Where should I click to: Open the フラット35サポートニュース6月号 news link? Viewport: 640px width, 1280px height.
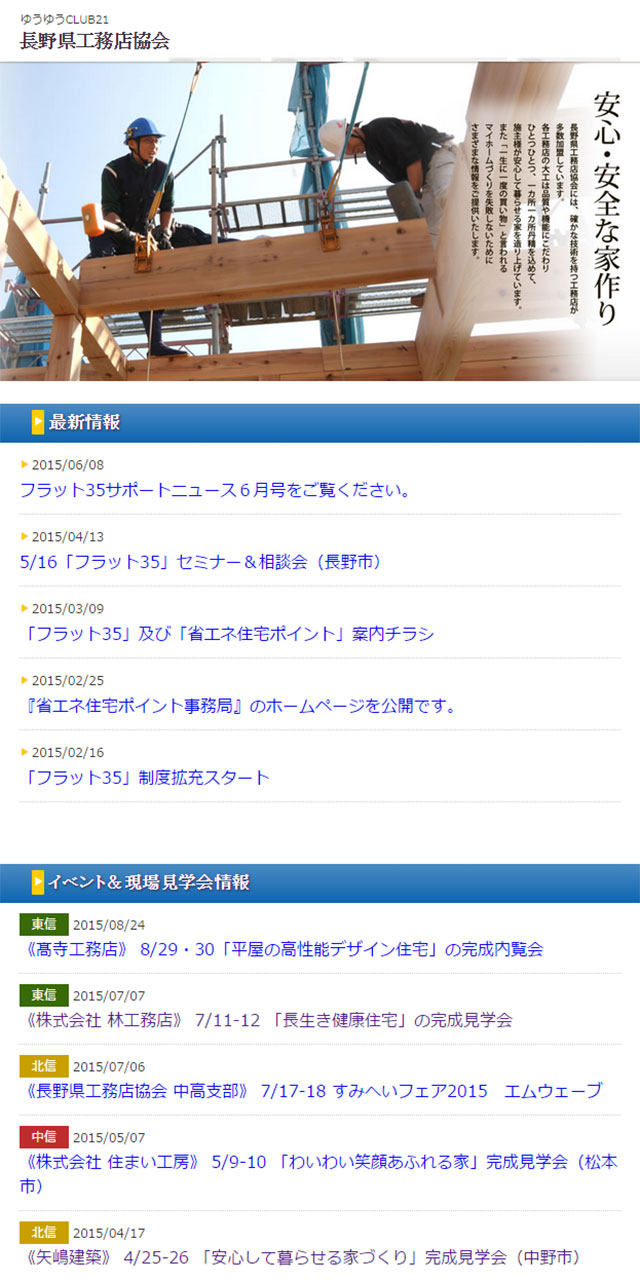point(215,490)
